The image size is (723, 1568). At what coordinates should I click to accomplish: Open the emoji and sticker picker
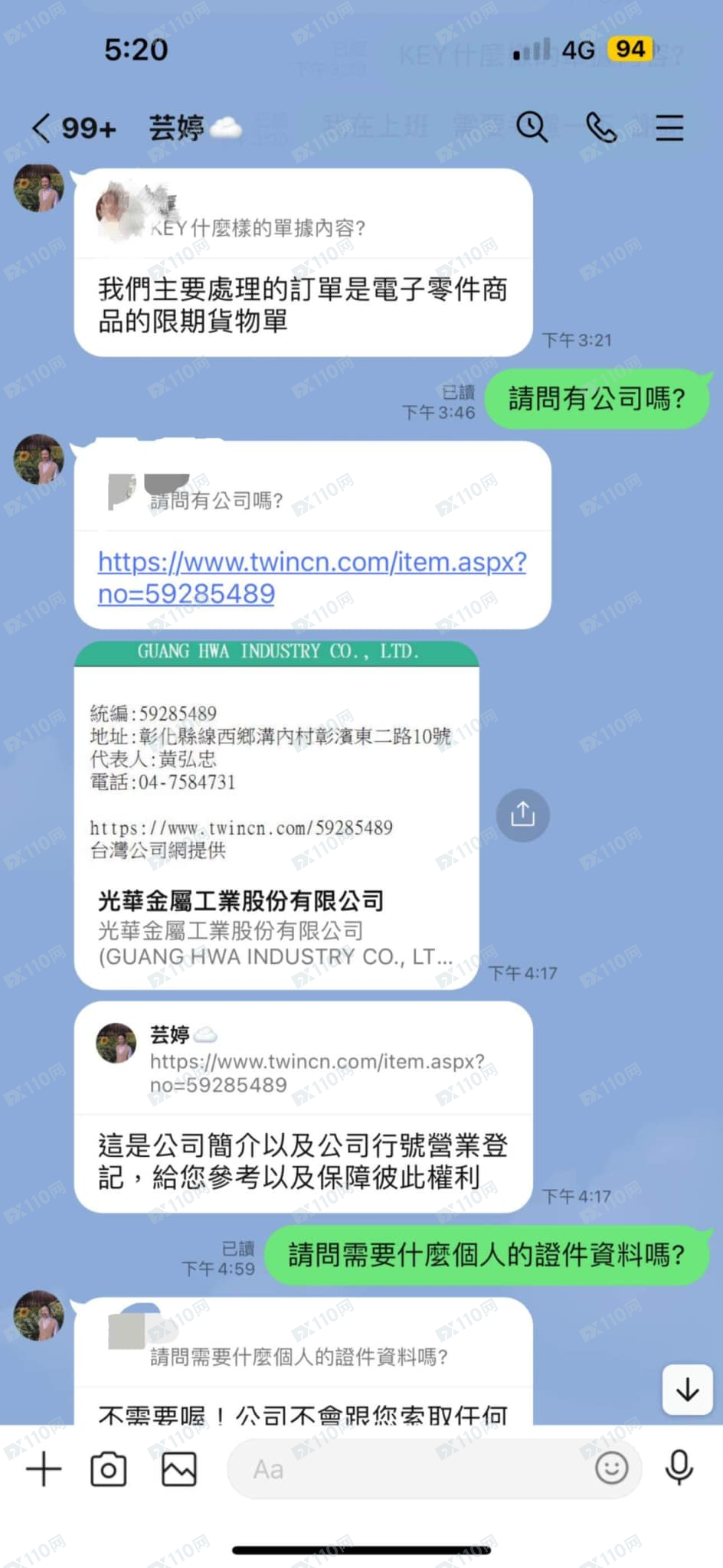coord(611,1468)
